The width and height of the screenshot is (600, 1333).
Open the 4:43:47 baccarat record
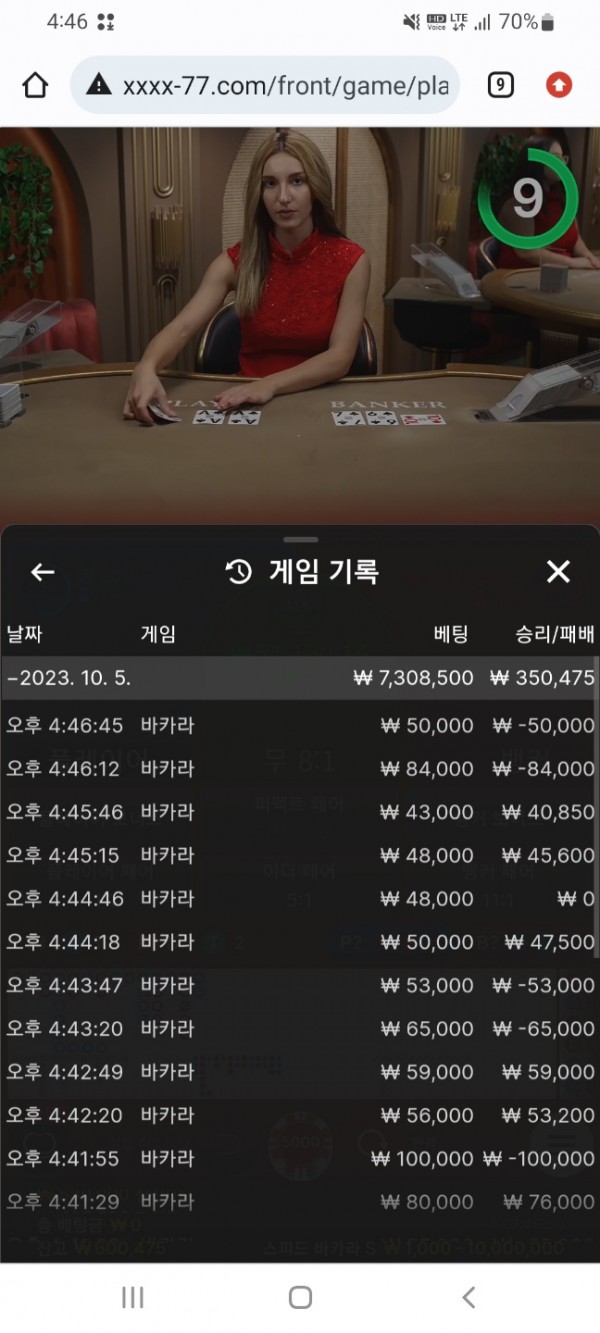click(x=300, y=985)
